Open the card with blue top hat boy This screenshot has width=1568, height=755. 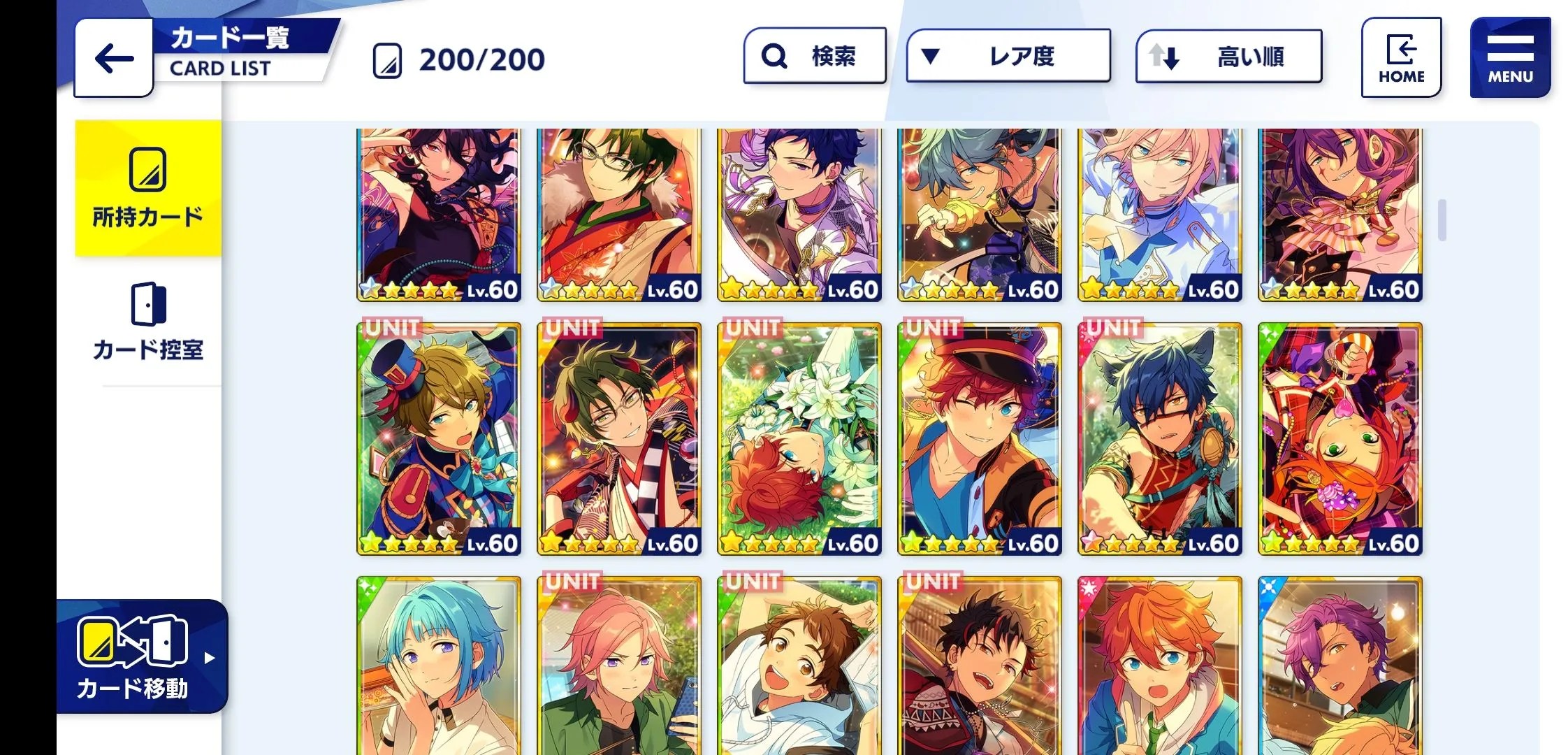point(439,439)
